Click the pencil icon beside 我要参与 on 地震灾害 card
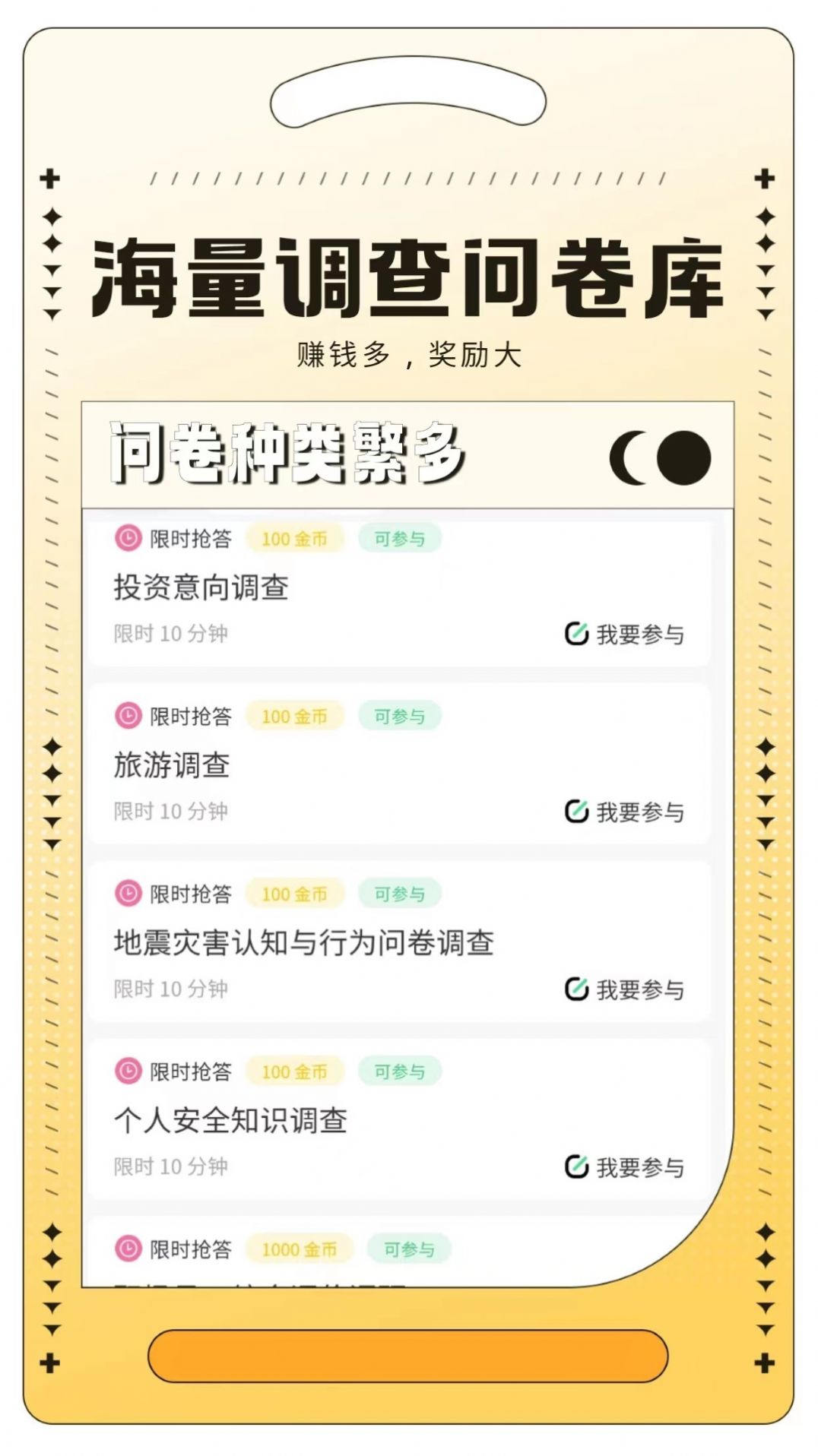 (x=575, y=989)
